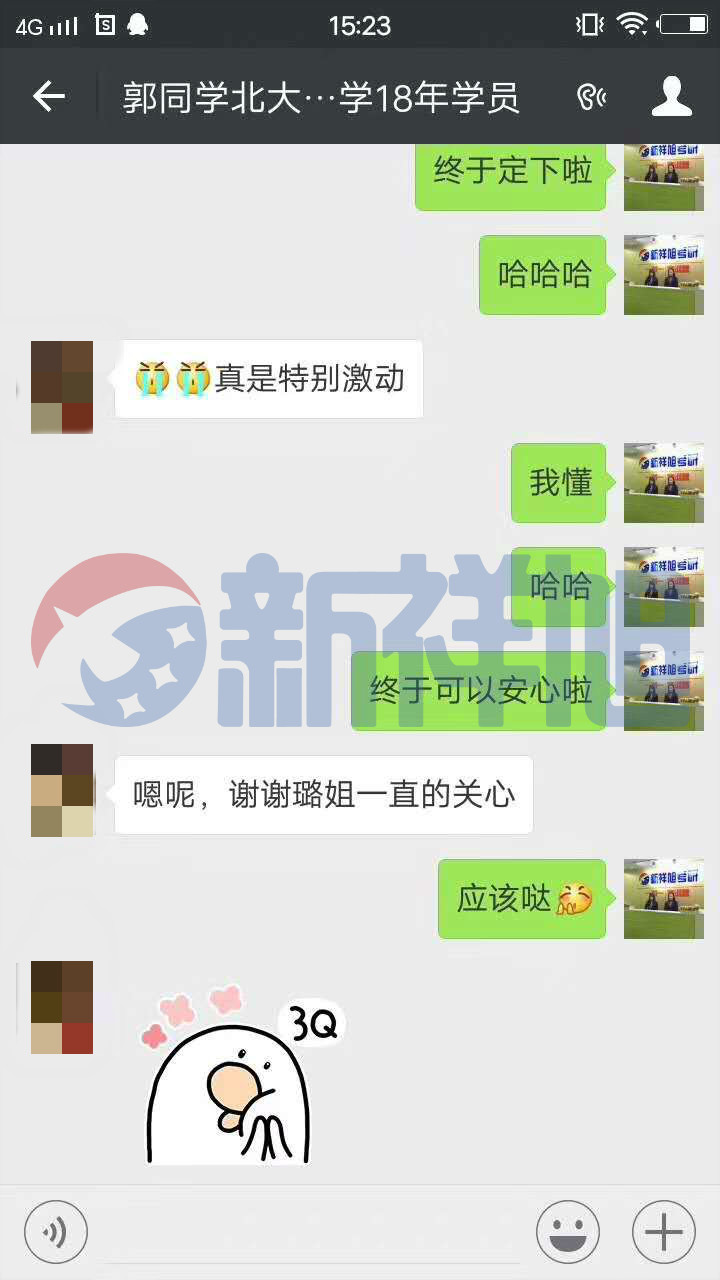The image size is (720, 1280).
Task: Go back to the chat list
Action: pyautogui.click(x=48, y=97)
